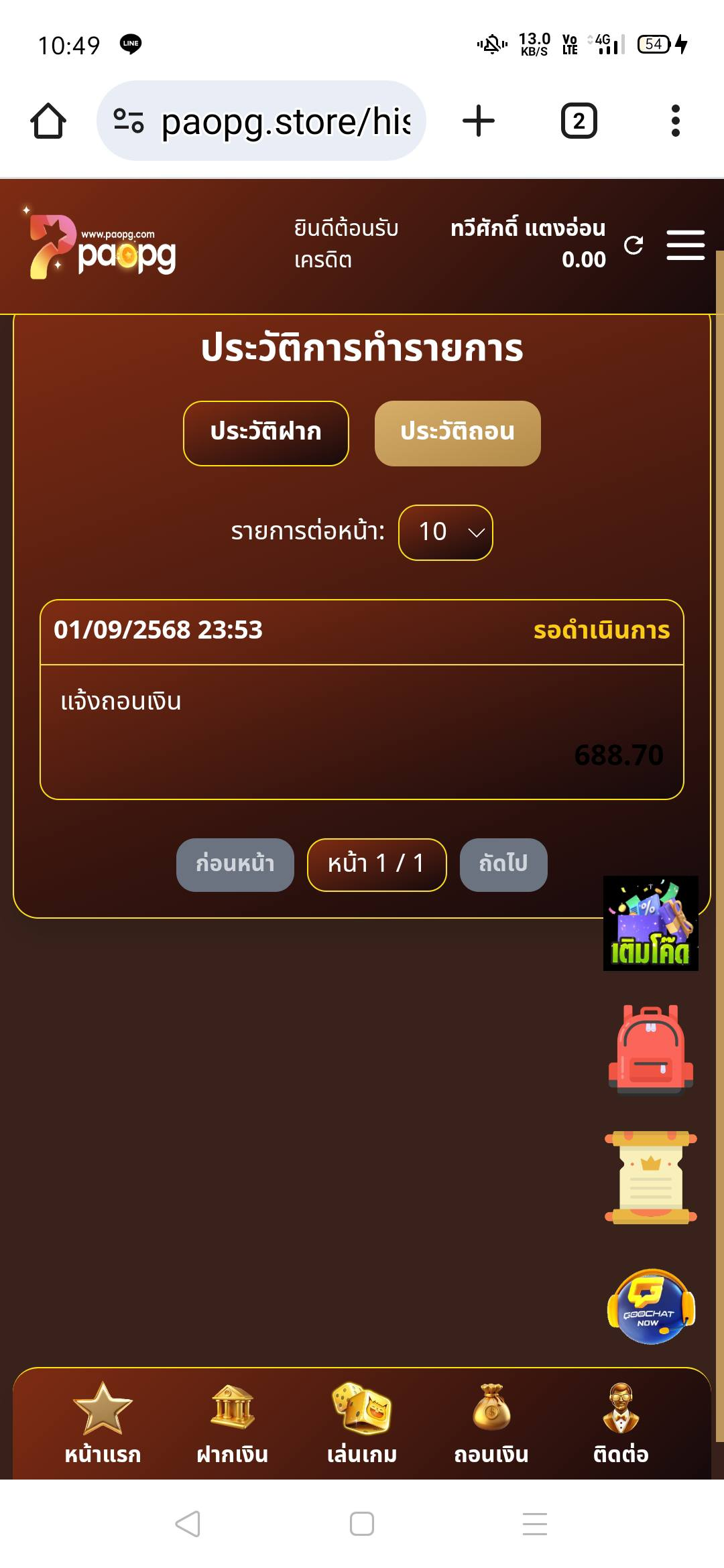The width and height of the screenshot is (724, 1568).
Task: Switch to the ประวัติฝาก tab
Action: [x=266, y=433]
